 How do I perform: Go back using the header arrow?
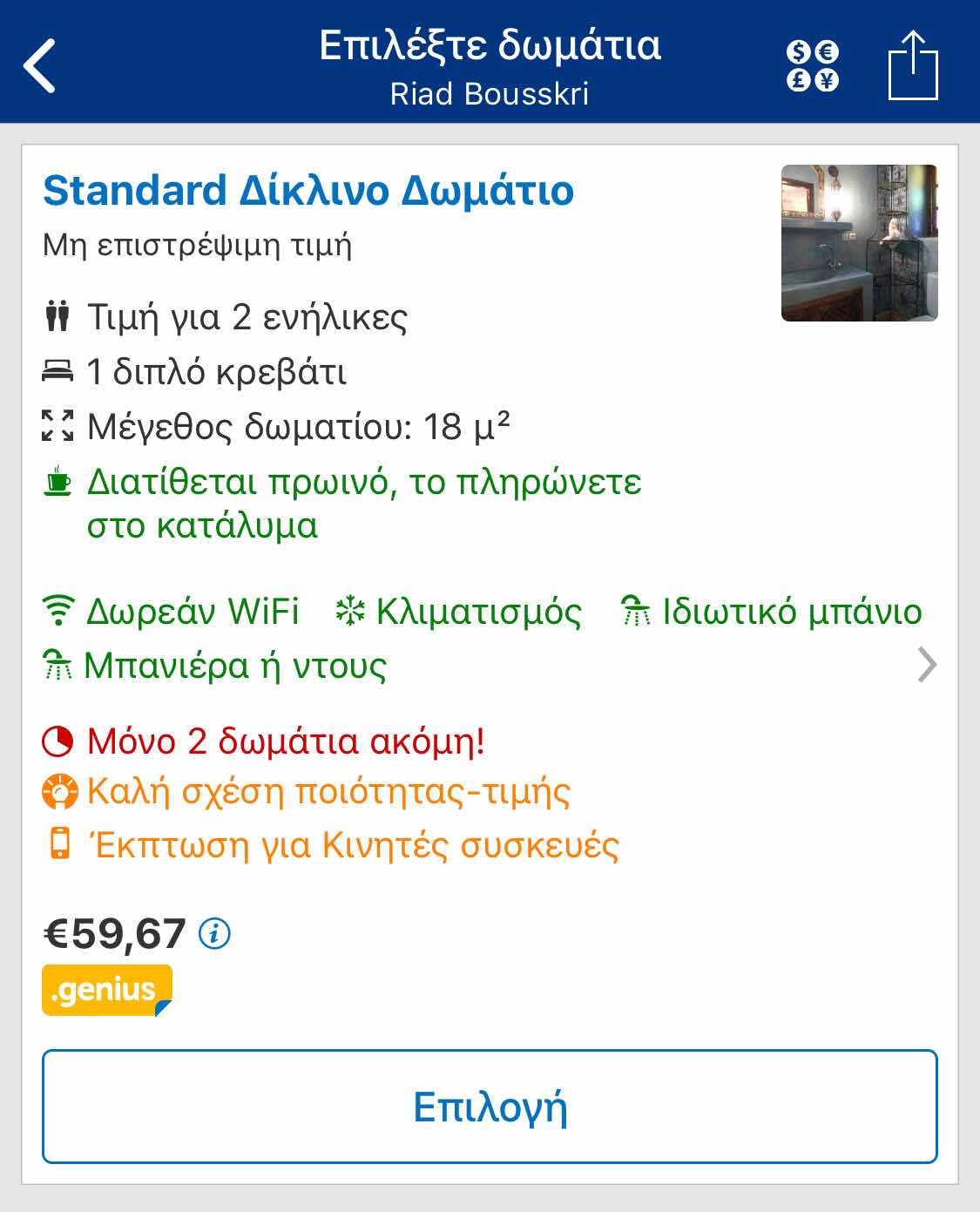pyautogui.click(x=39, y=65)
